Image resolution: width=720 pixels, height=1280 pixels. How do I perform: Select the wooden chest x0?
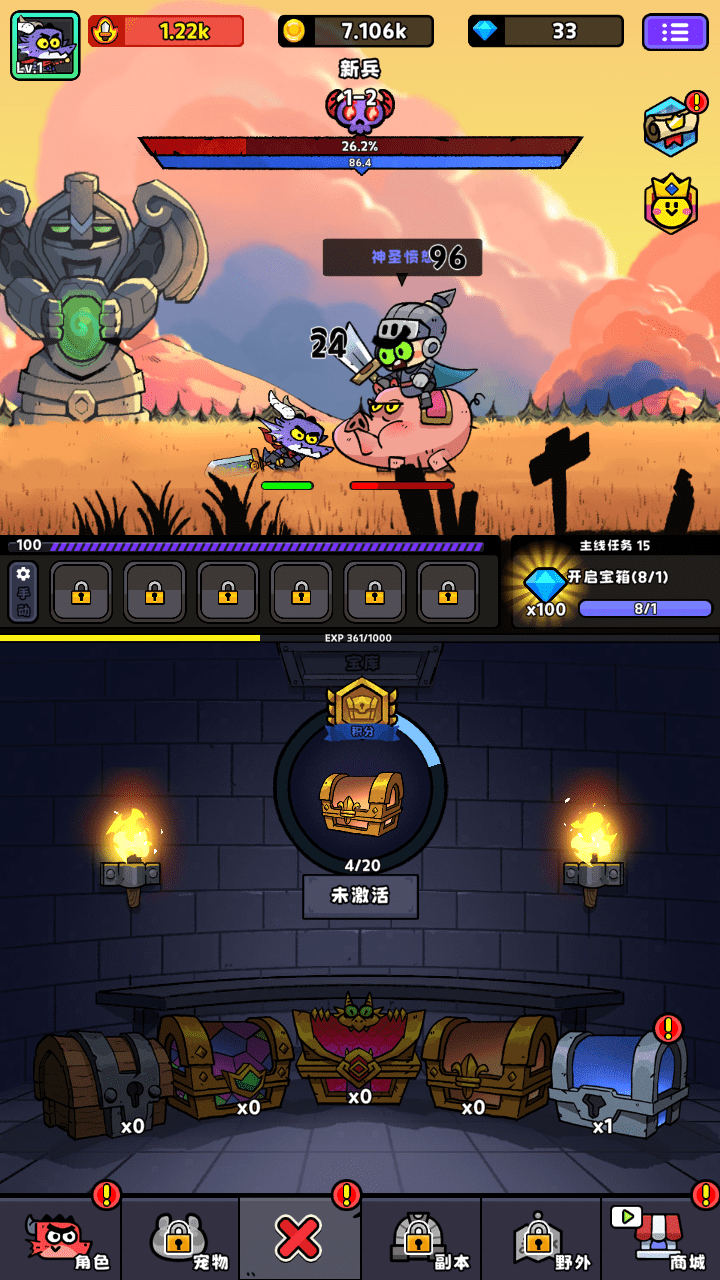pos(103,1085)
